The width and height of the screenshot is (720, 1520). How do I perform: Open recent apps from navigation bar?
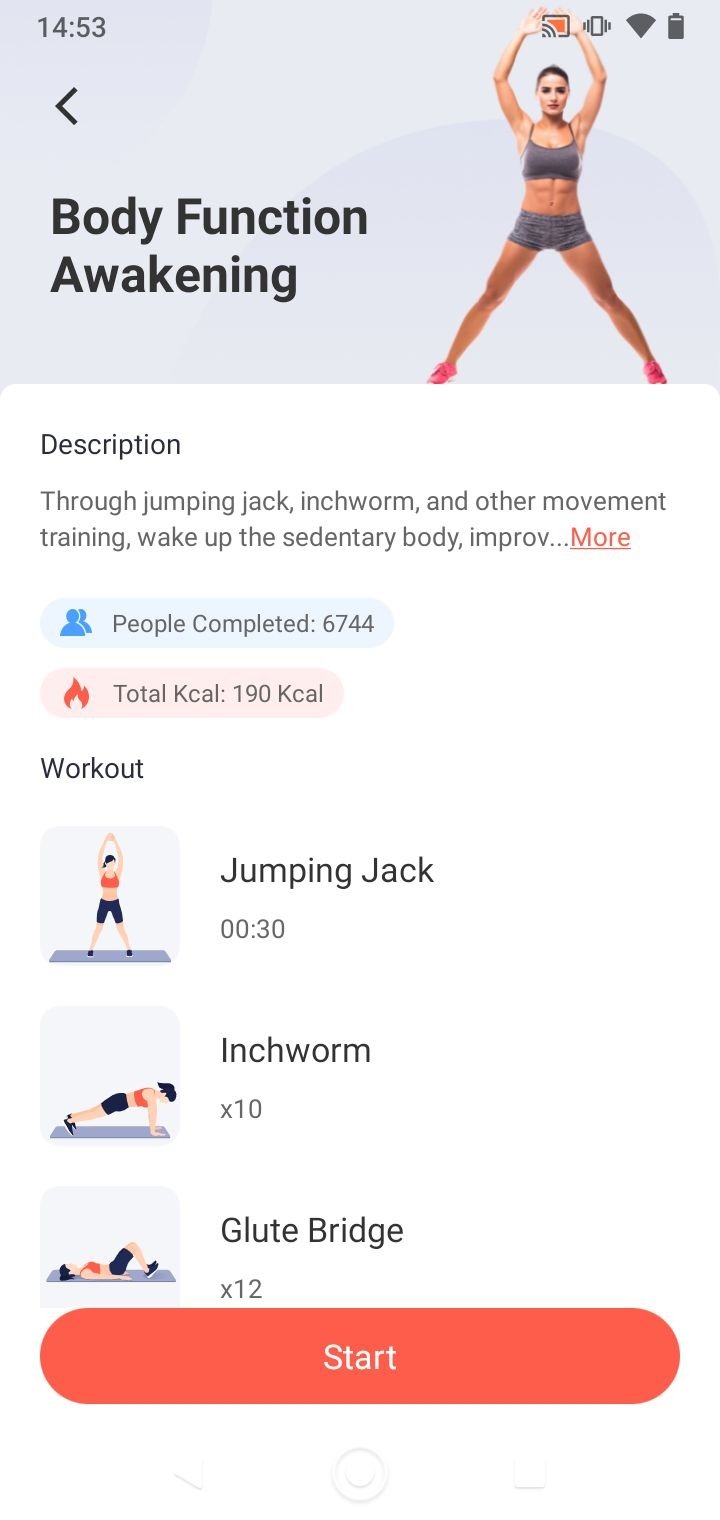tap(530, 1474)
